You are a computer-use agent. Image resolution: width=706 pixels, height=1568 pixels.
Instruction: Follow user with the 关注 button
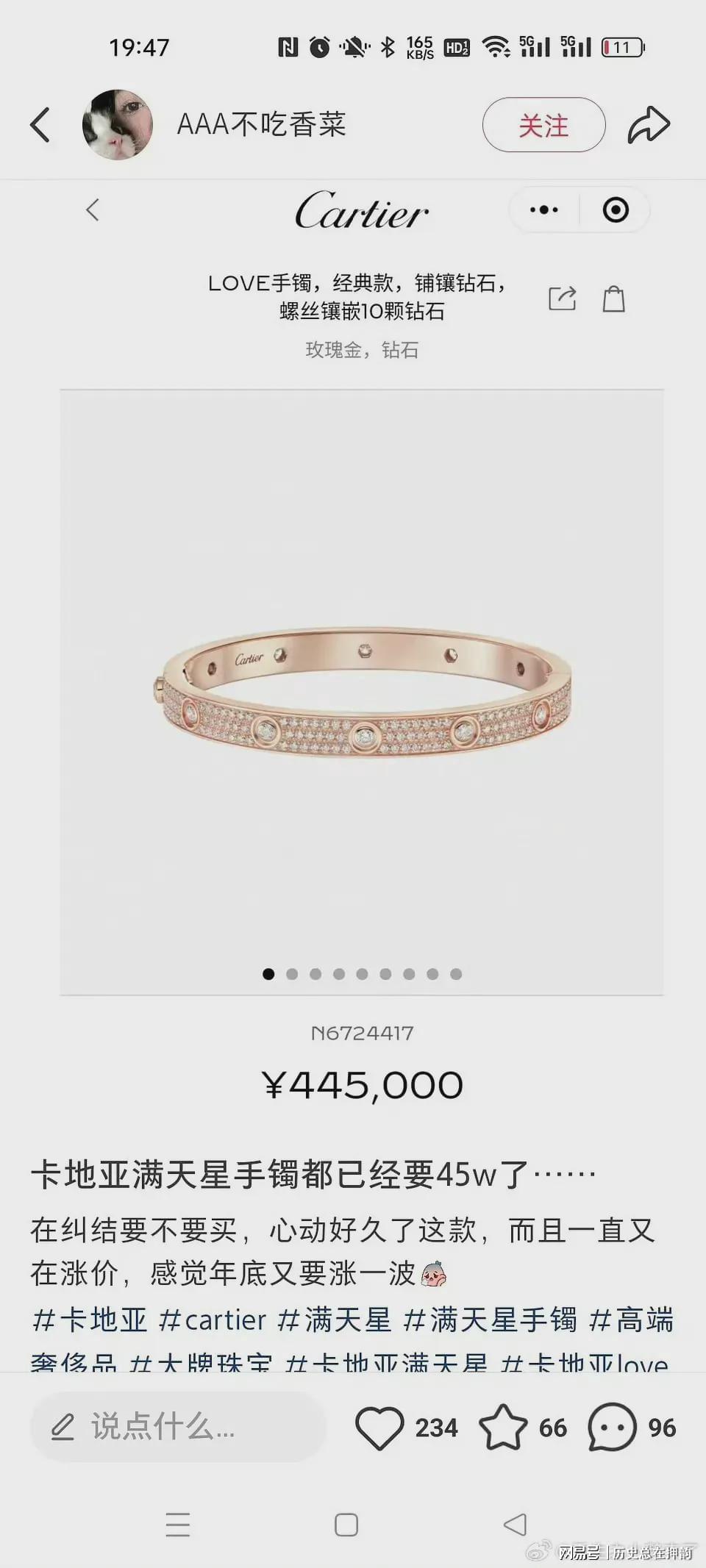click(x=543, y=125)
